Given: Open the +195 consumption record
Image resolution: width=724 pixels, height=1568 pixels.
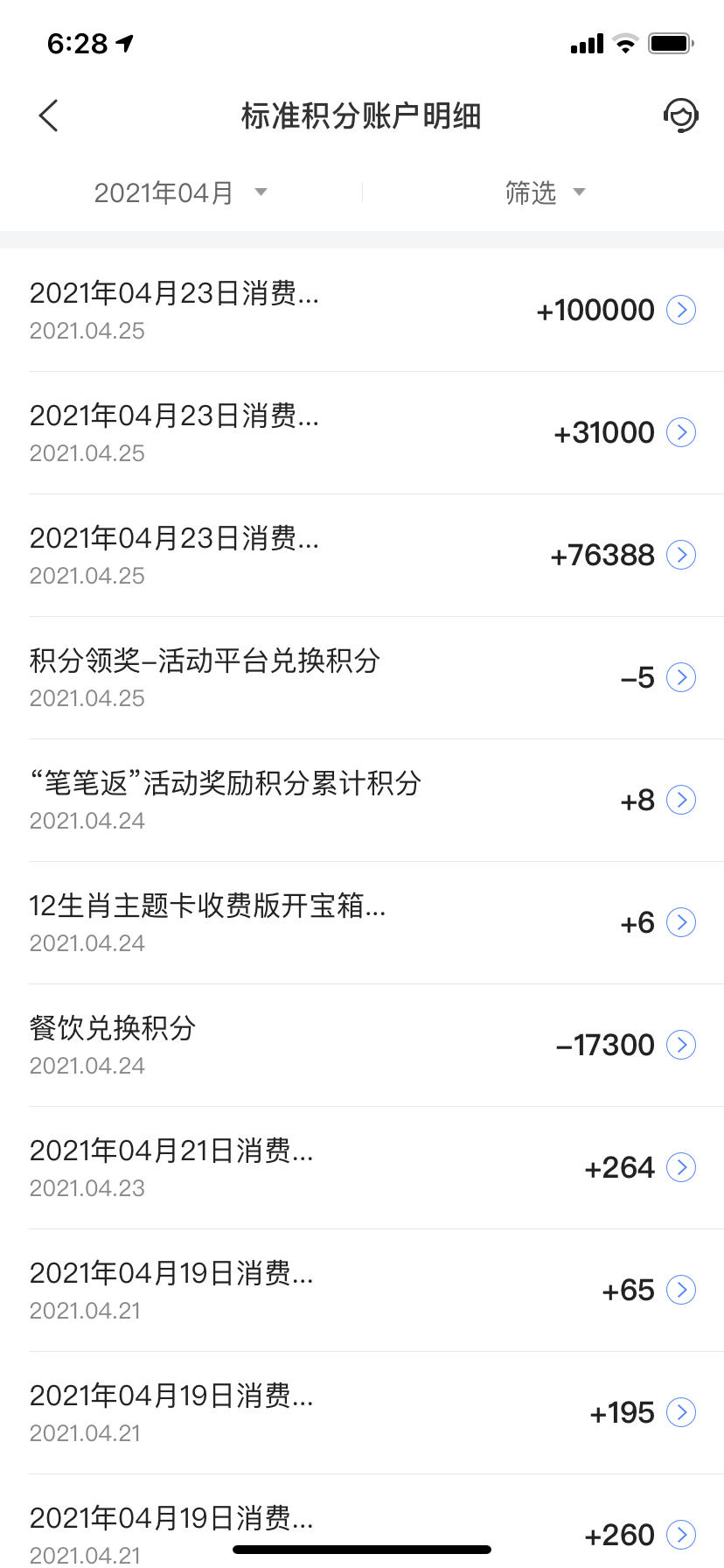Looking at the screenshot, I should 362,1412.
